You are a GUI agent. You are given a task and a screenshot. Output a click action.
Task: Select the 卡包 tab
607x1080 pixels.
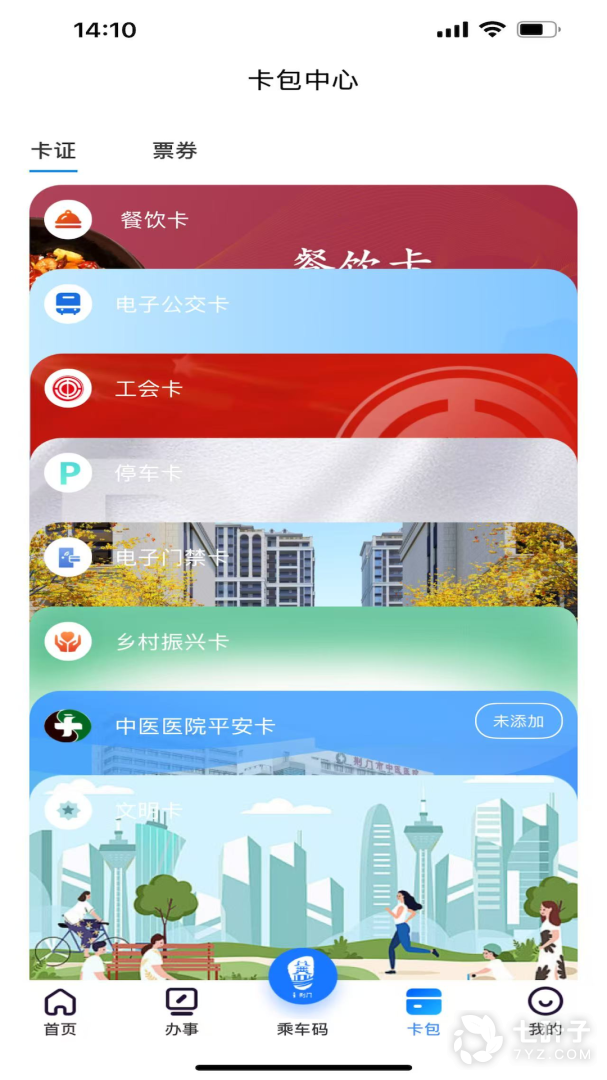(x=424, y=1012)
